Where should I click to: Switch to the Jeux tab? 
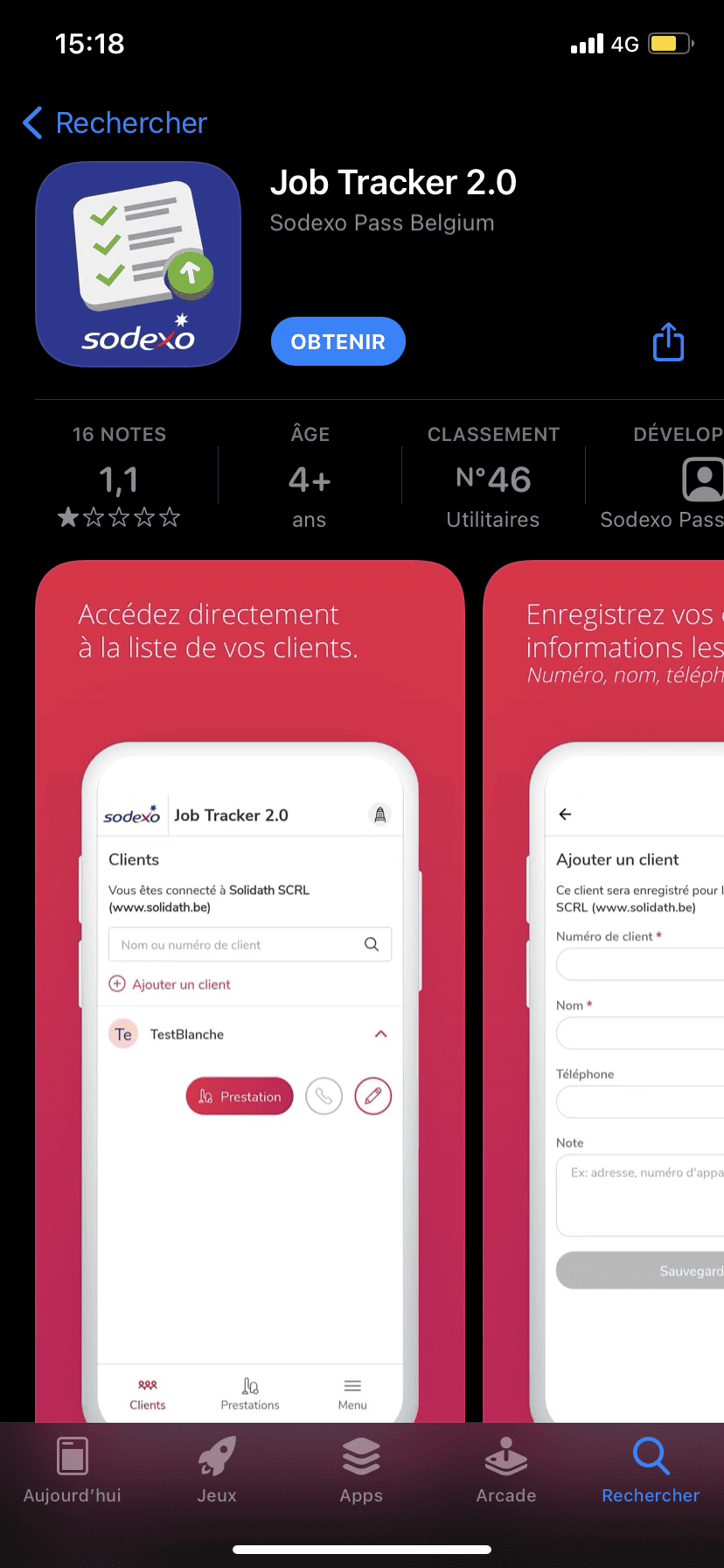(x=217, y=1470)
